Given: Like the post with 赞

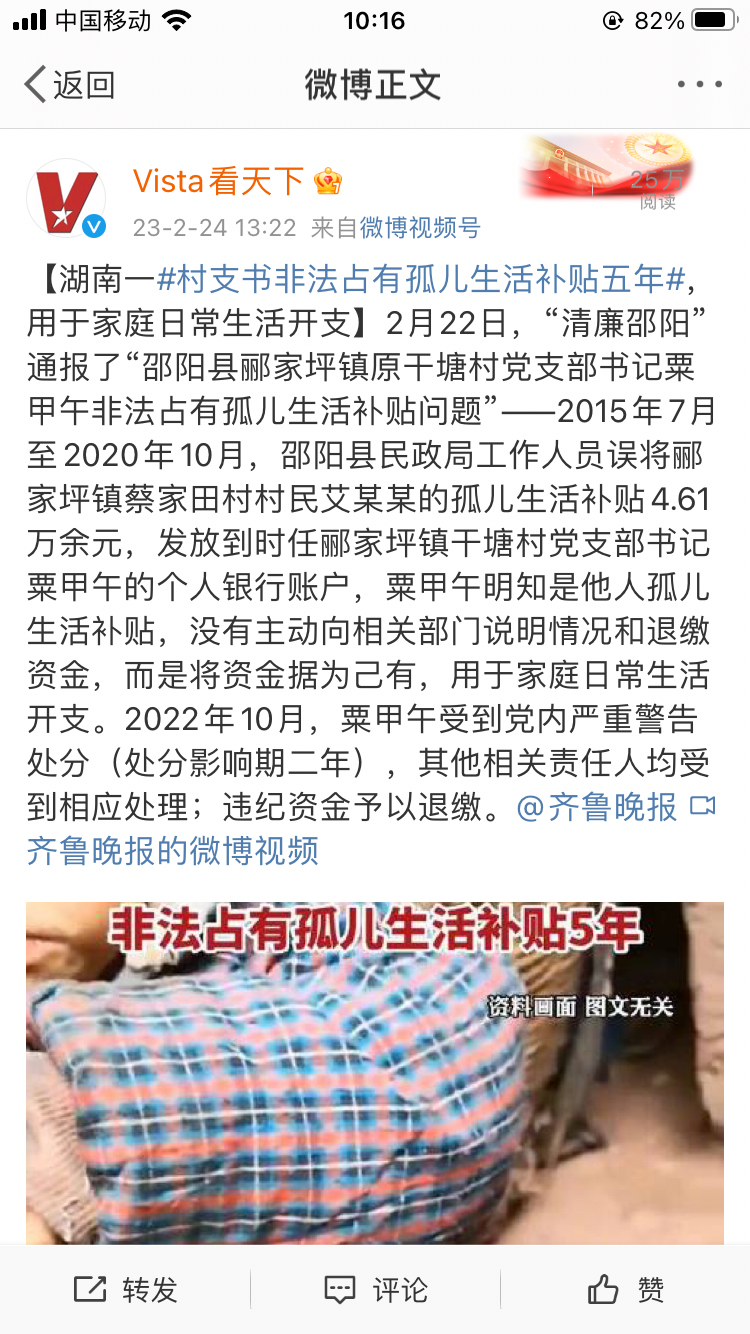Looking at the screenshot, I should [x=626, y=1290].
